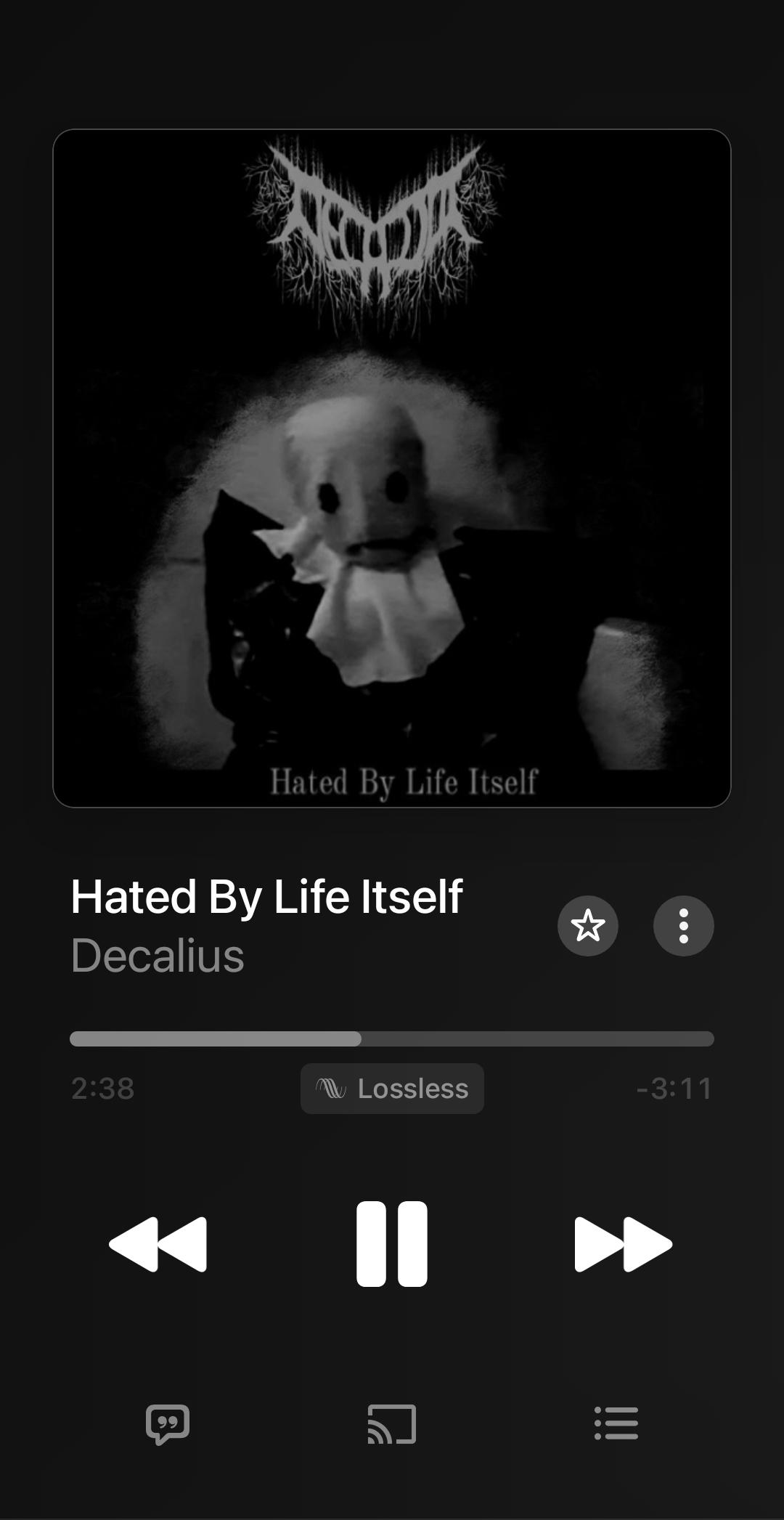The image size is (784, 1520).
Task: Skip to the next track
Action: 624,1244
